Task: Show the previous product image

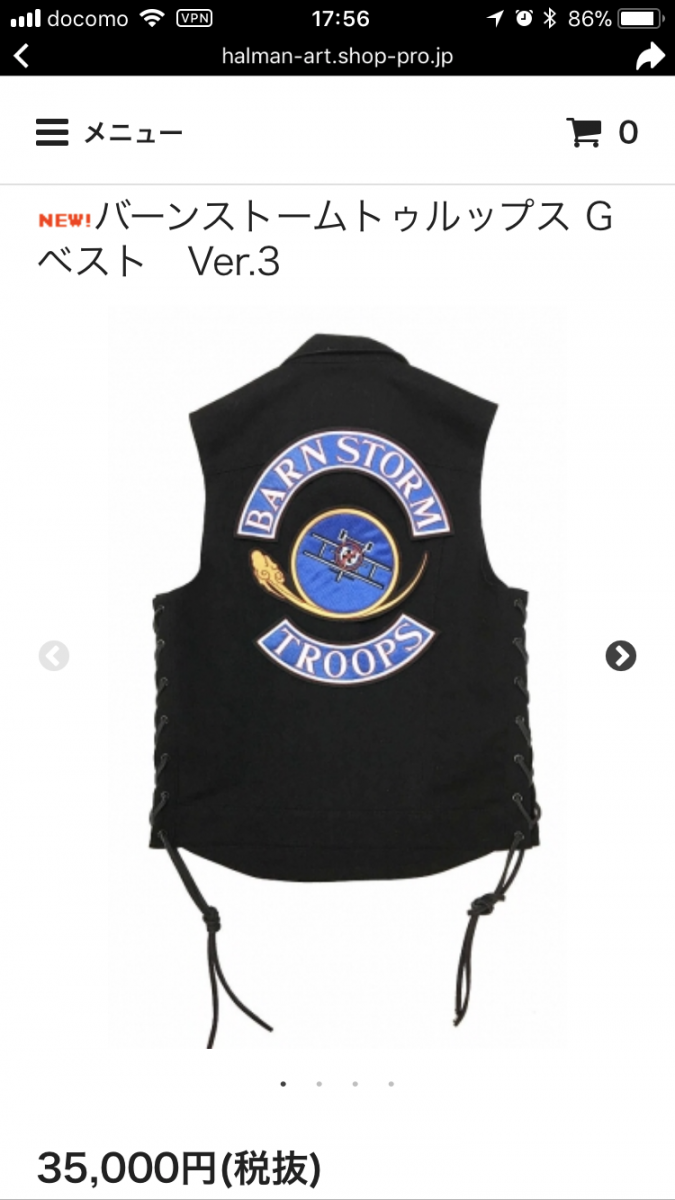Action: coord(54,656)
